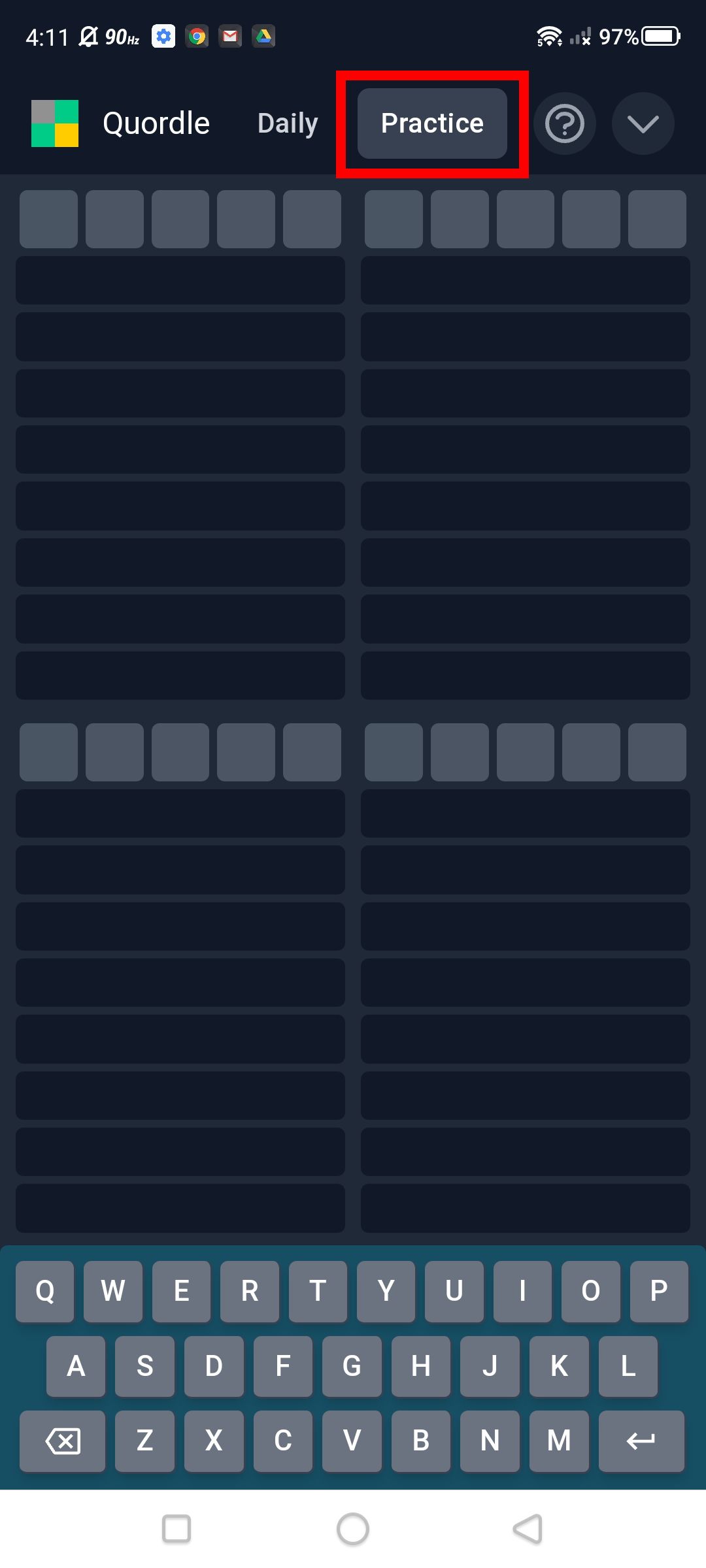Image resolution: width=706 pixels, height=1568 pixels.
Task: Select the letter A key
Action: point(76,1365)
